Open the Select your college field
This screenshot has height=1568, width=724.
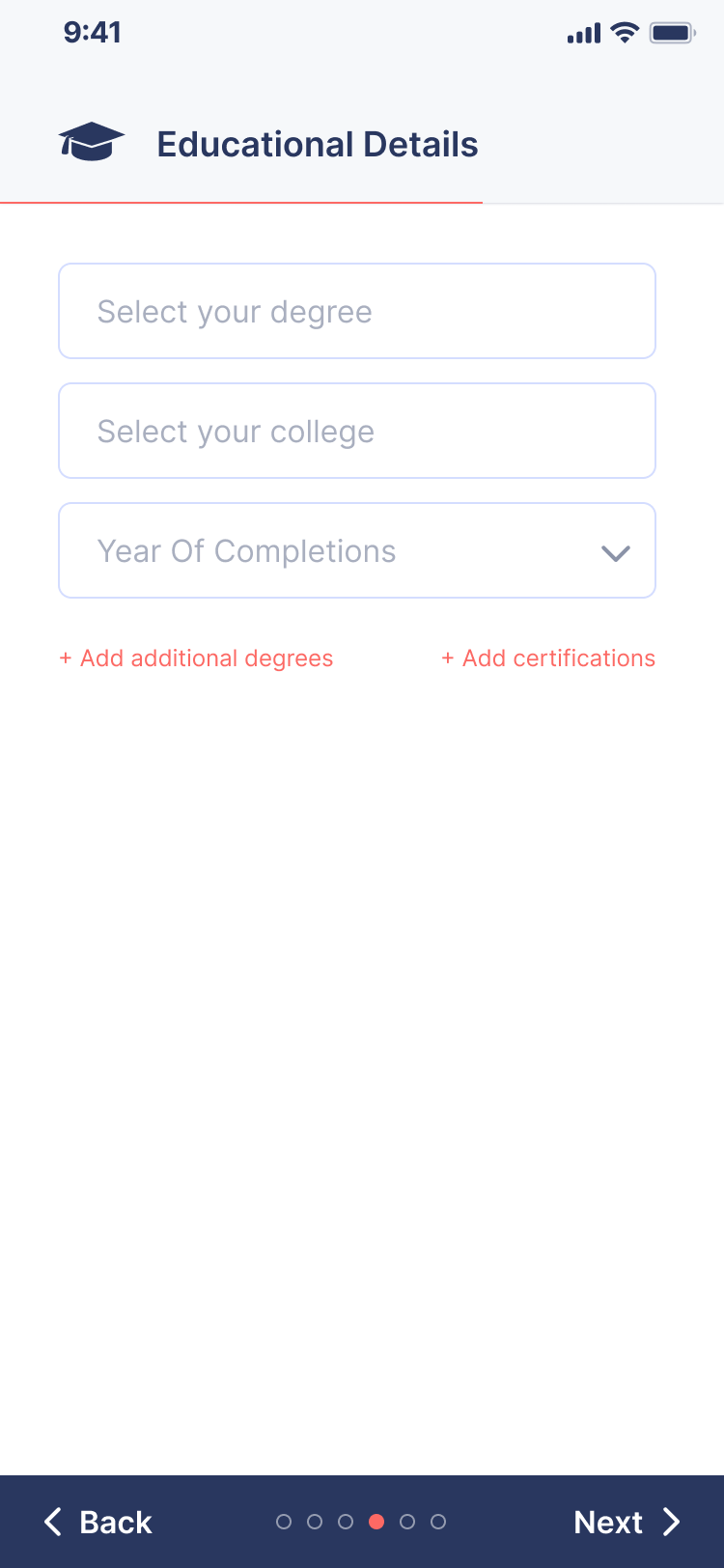(x=357, y=431)
